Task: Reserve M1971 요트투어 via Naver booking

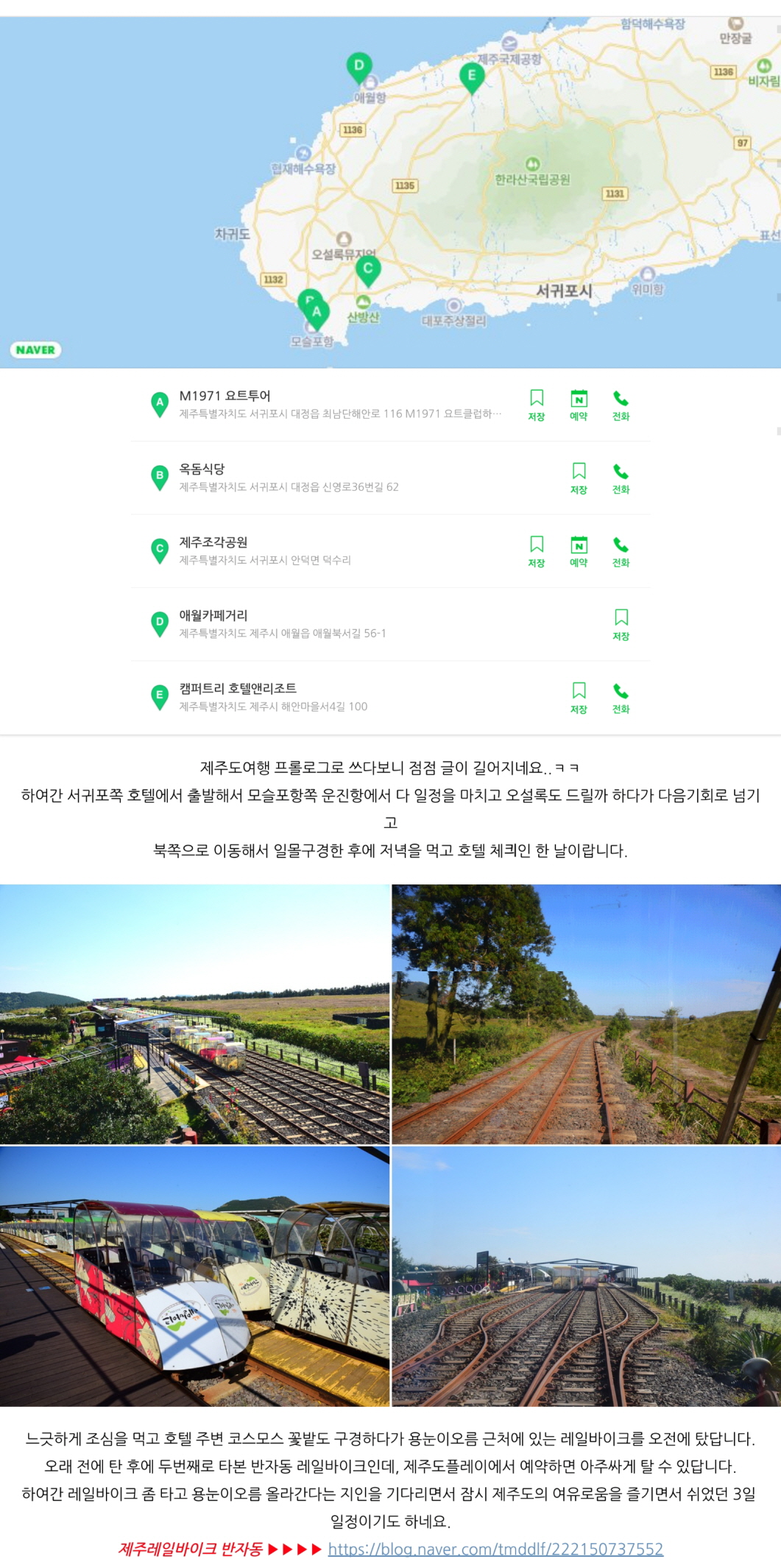Action: [579, 404]
